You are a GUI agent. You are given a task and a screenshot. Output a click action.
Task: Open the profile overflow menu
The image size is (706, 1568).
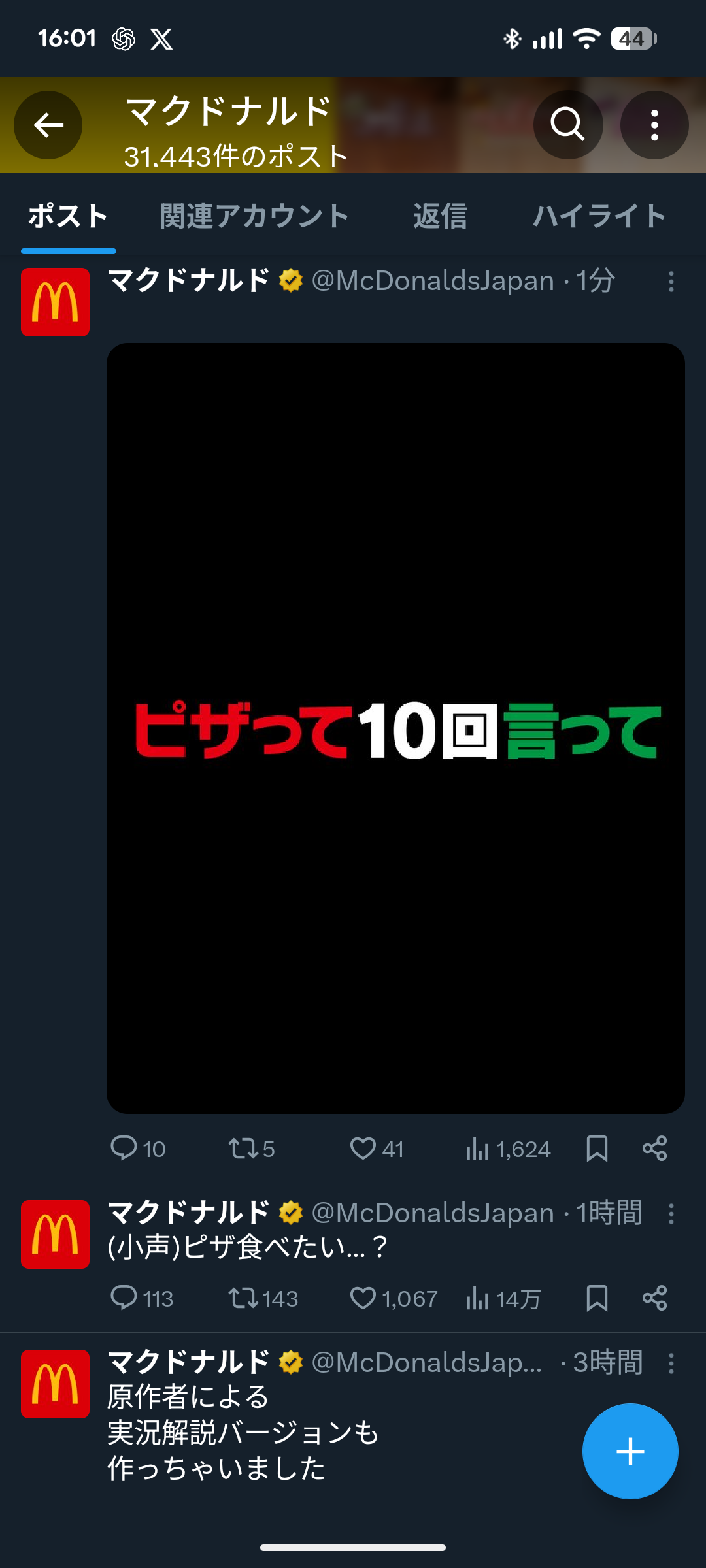pyautogui.click(x=654, y=125)
